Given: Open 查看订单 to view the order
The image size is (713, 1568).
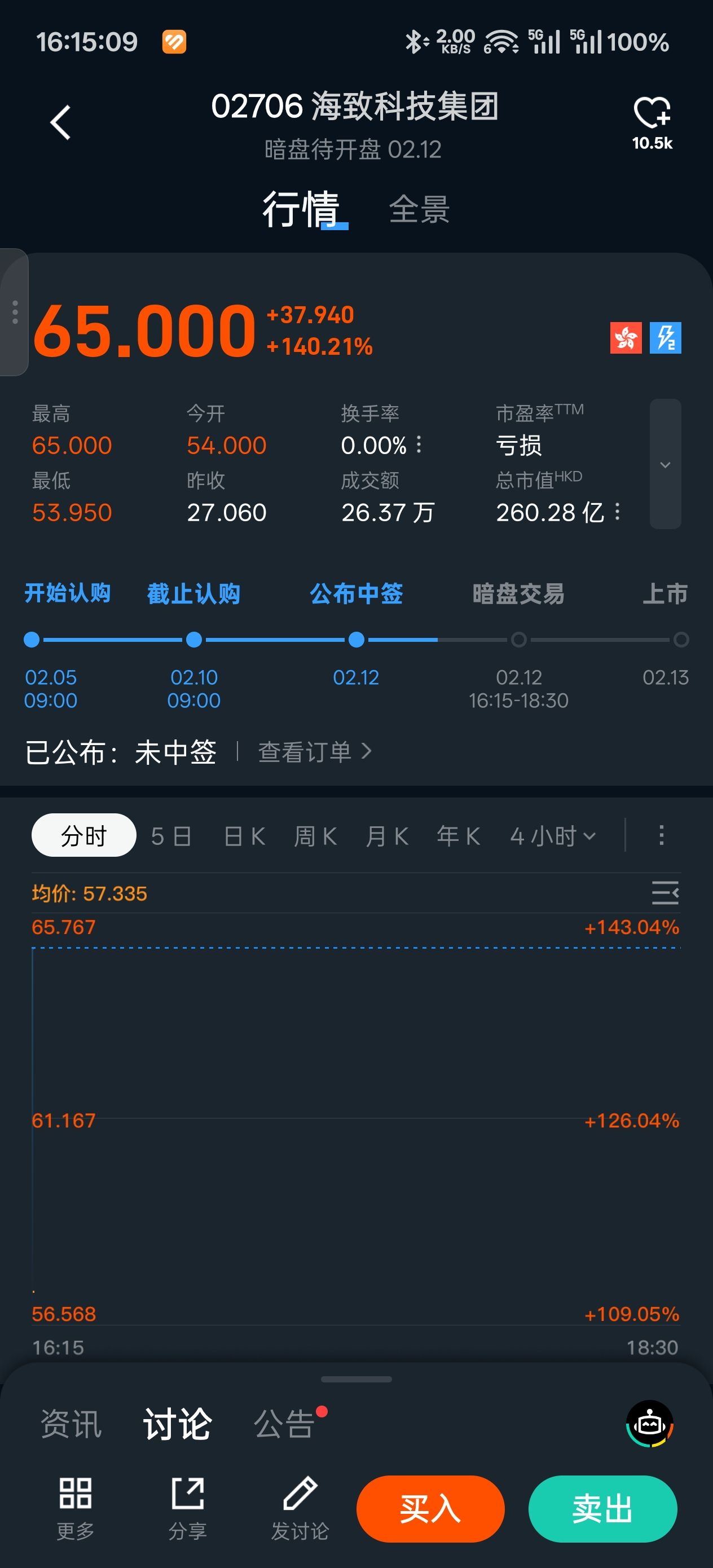Looking at the screenshot, I should tap(314, 752).
